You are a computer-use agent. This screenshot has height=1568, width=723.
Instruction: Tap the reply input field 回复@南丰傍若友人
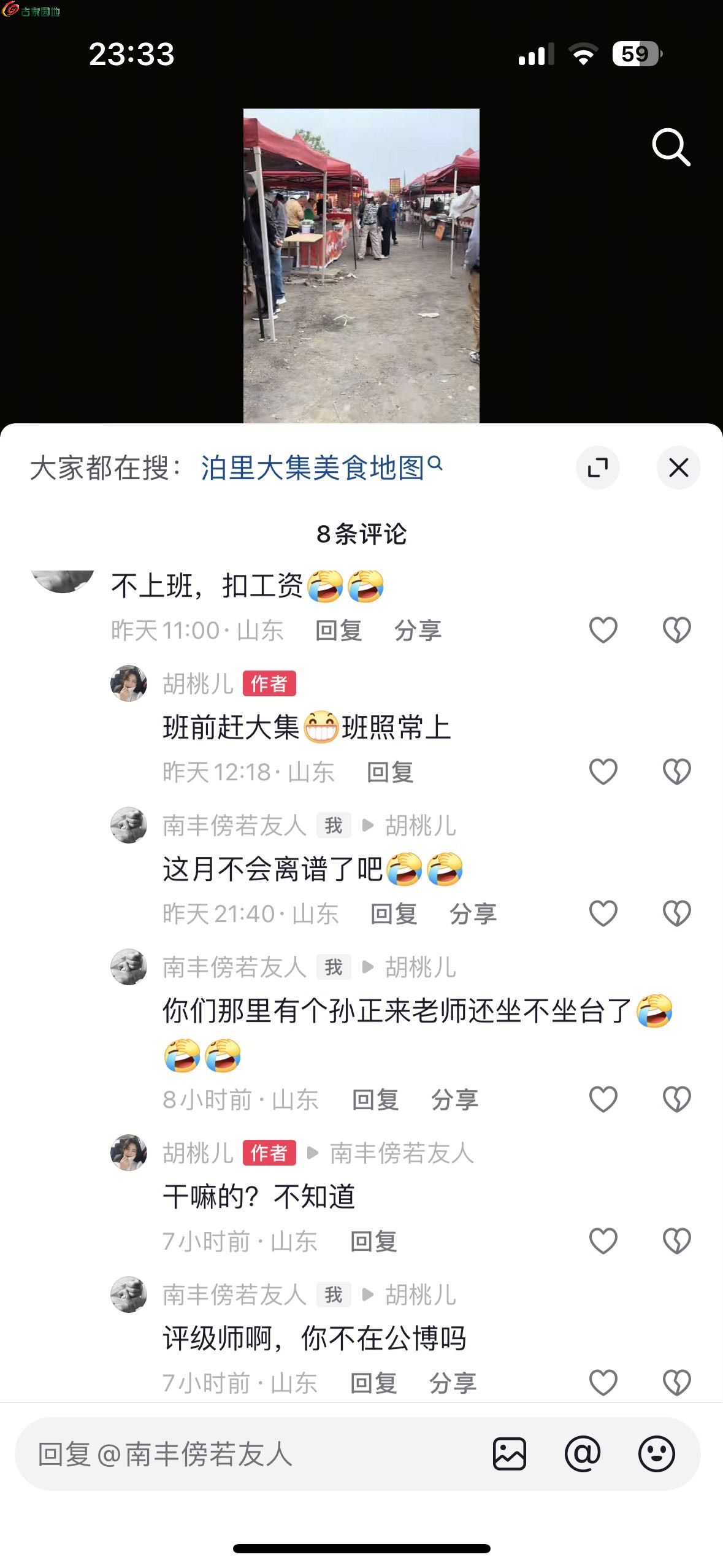tap(245, 1454)
